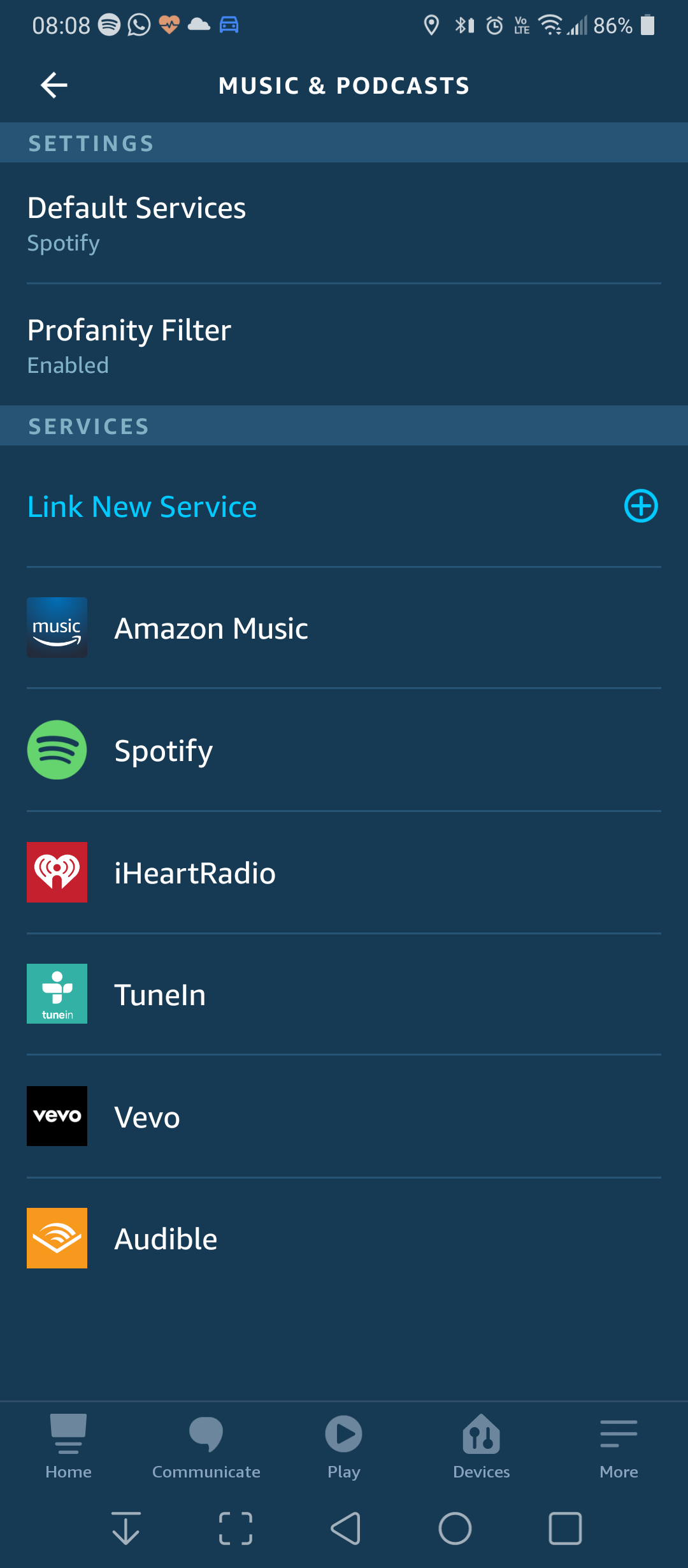Viewport: 688px width, 1568px height.
Task: Open Amazon Music service
Action: pos(344,628)
